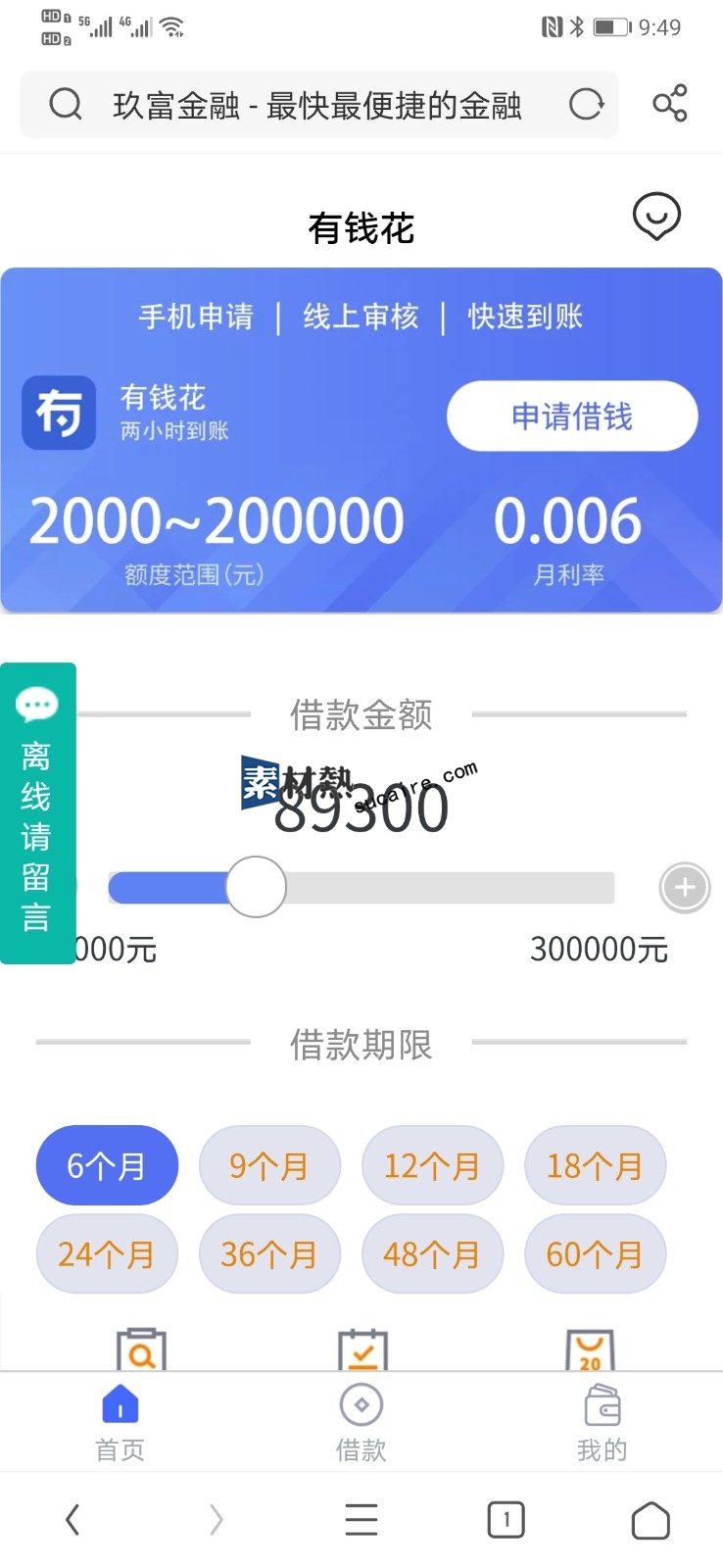723x1568 pixels.
Task: Share this page
Action: tap(670, 104)
